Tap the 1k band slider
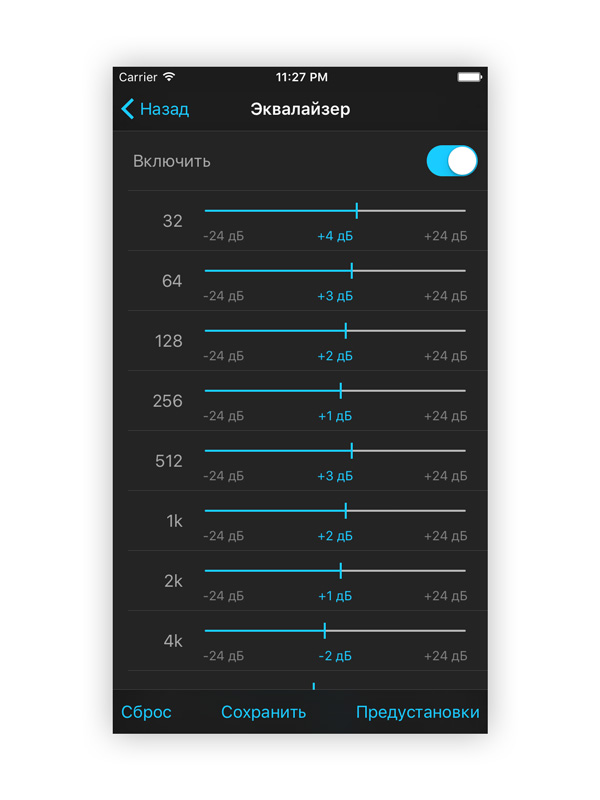The image size is (600, 800). pos(346,511)
